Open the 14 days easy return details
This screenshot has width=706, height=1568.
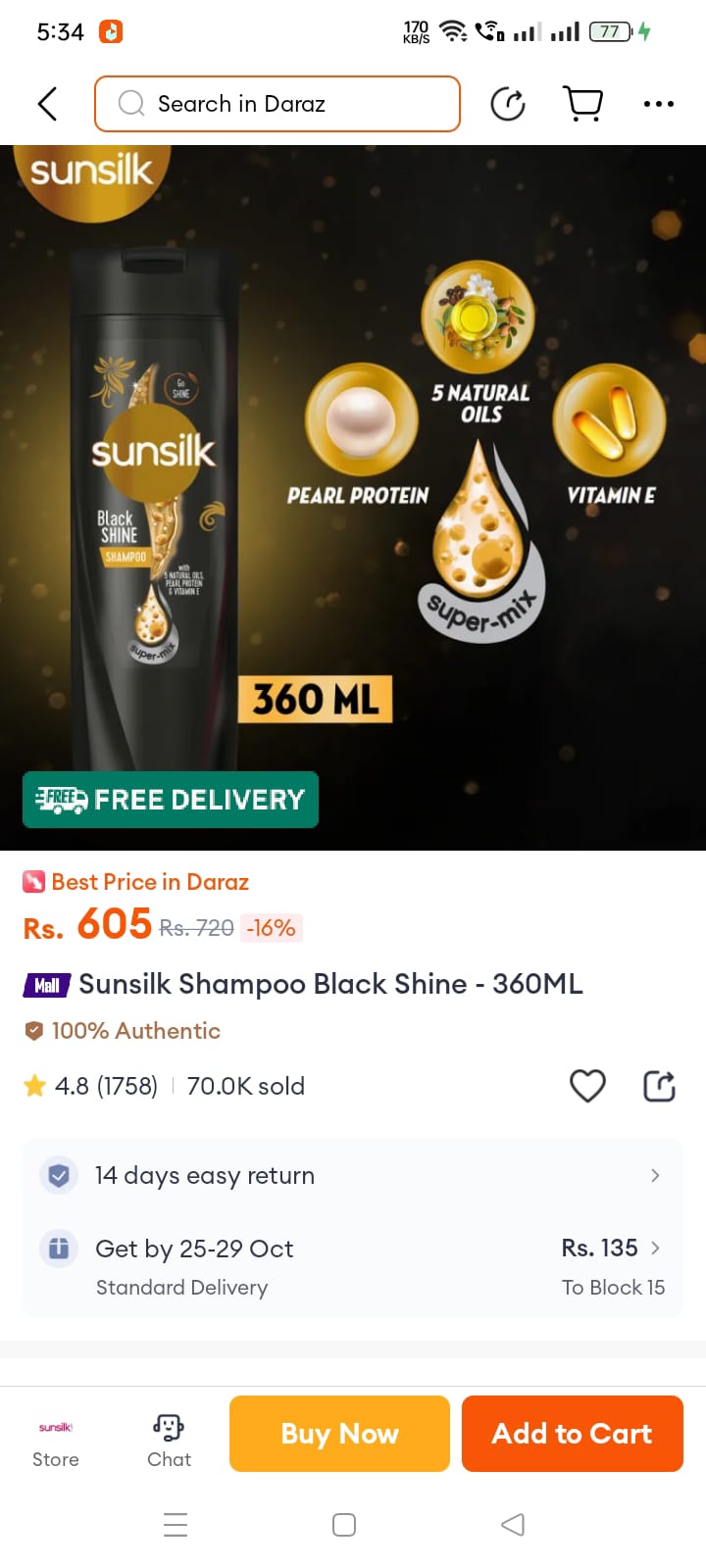click(353, 1175)
